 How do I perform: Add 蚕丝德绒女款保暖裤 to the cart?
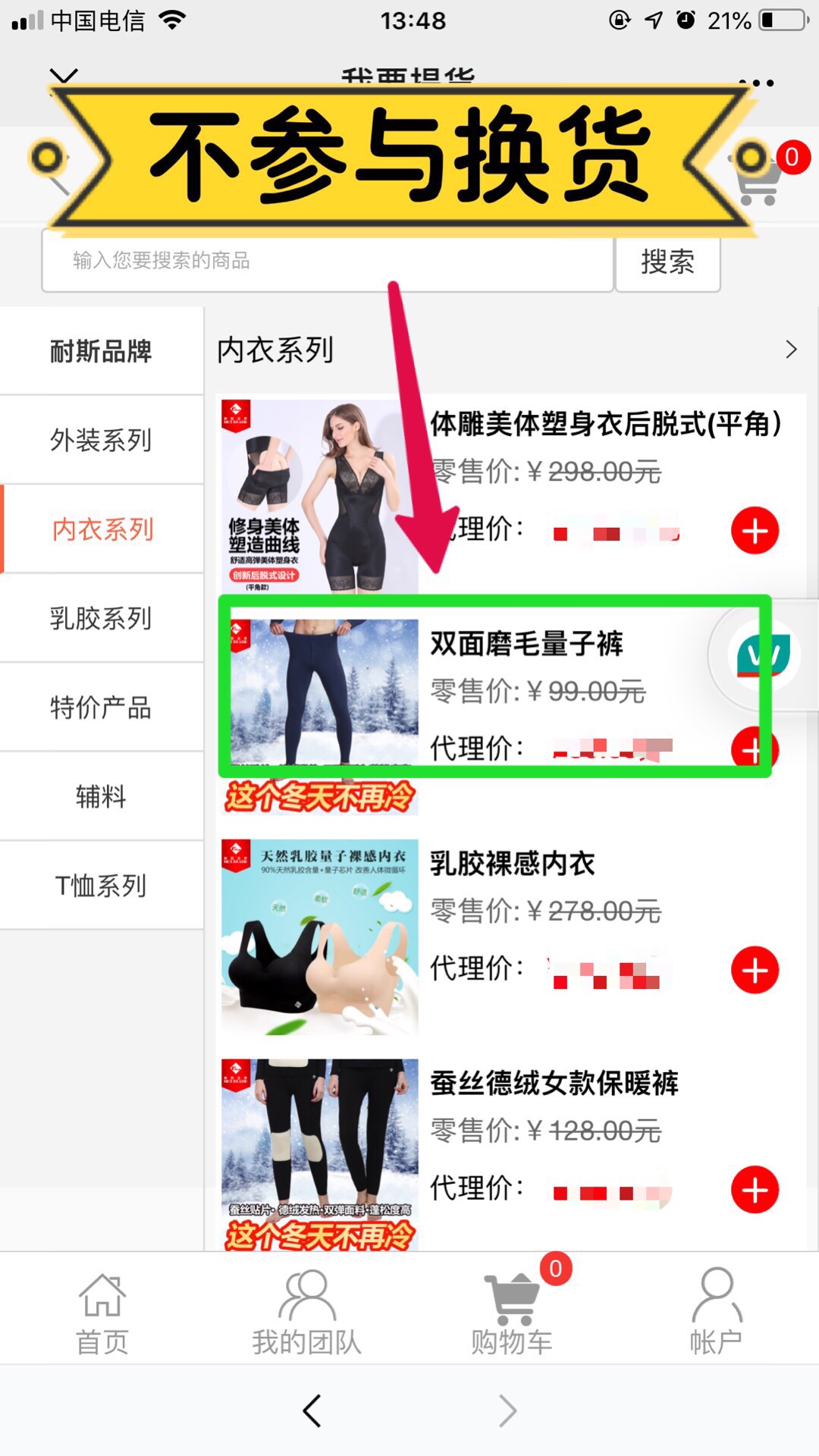(755, 1189)
